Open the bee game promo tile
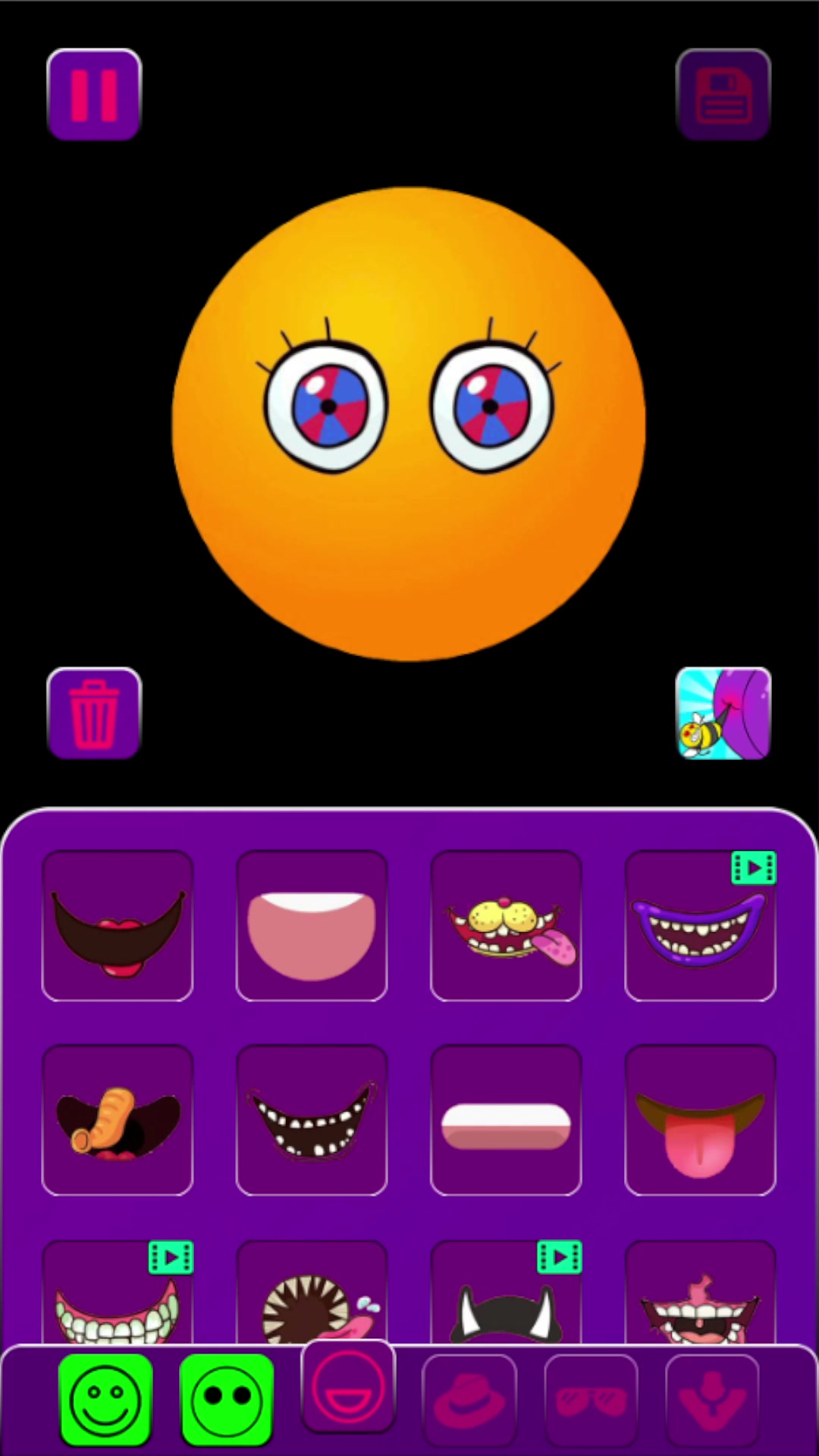 [x=723, y=714]
